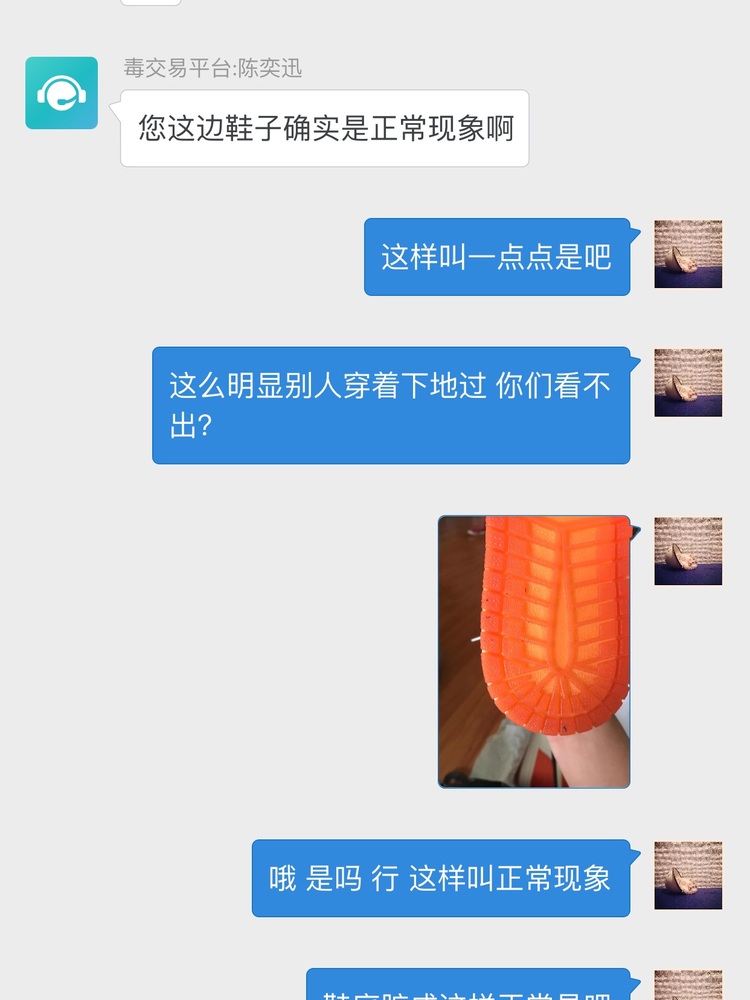
Task: Open the orange shoe sole photo message
Action: coord(534,651)
